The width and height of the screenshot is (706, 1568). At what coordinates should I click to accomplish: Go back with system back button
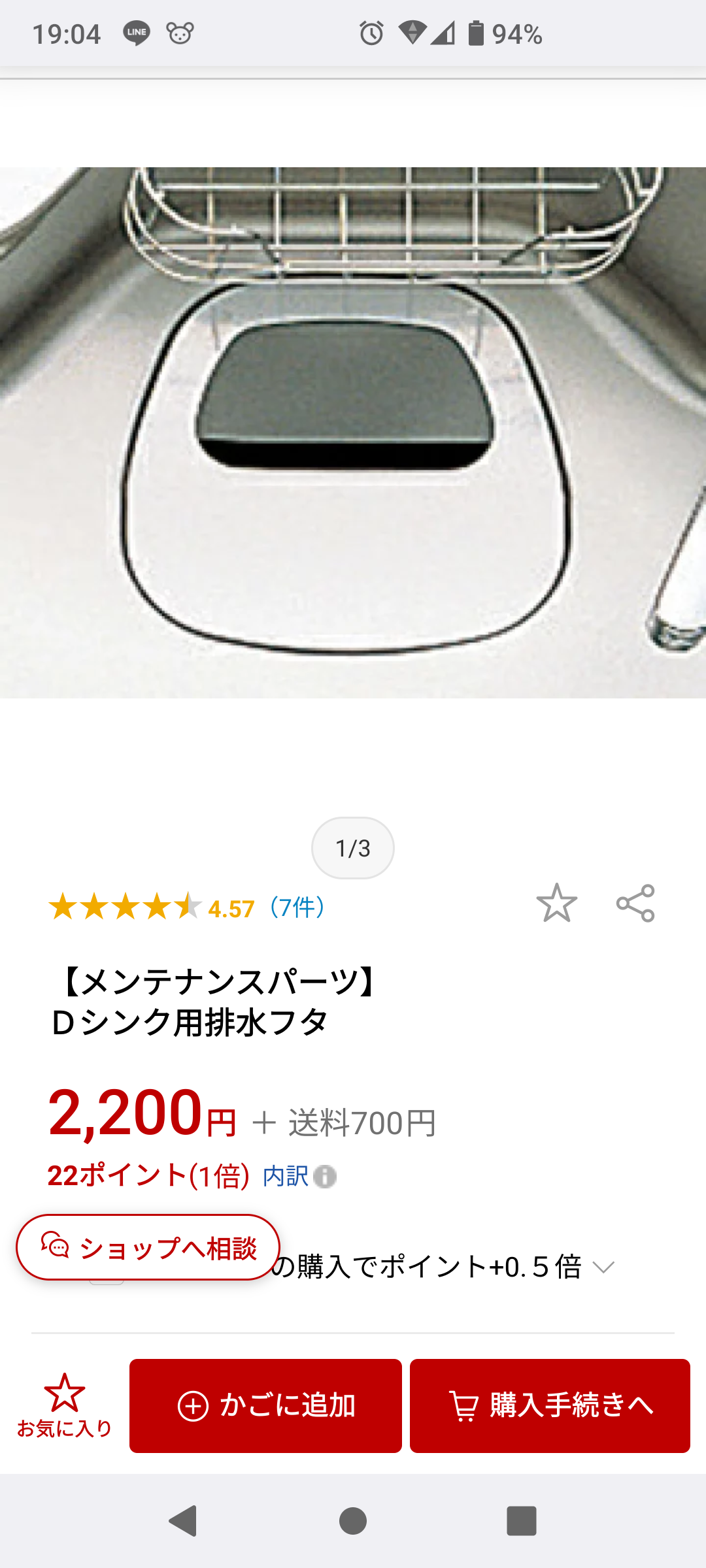184,1521
